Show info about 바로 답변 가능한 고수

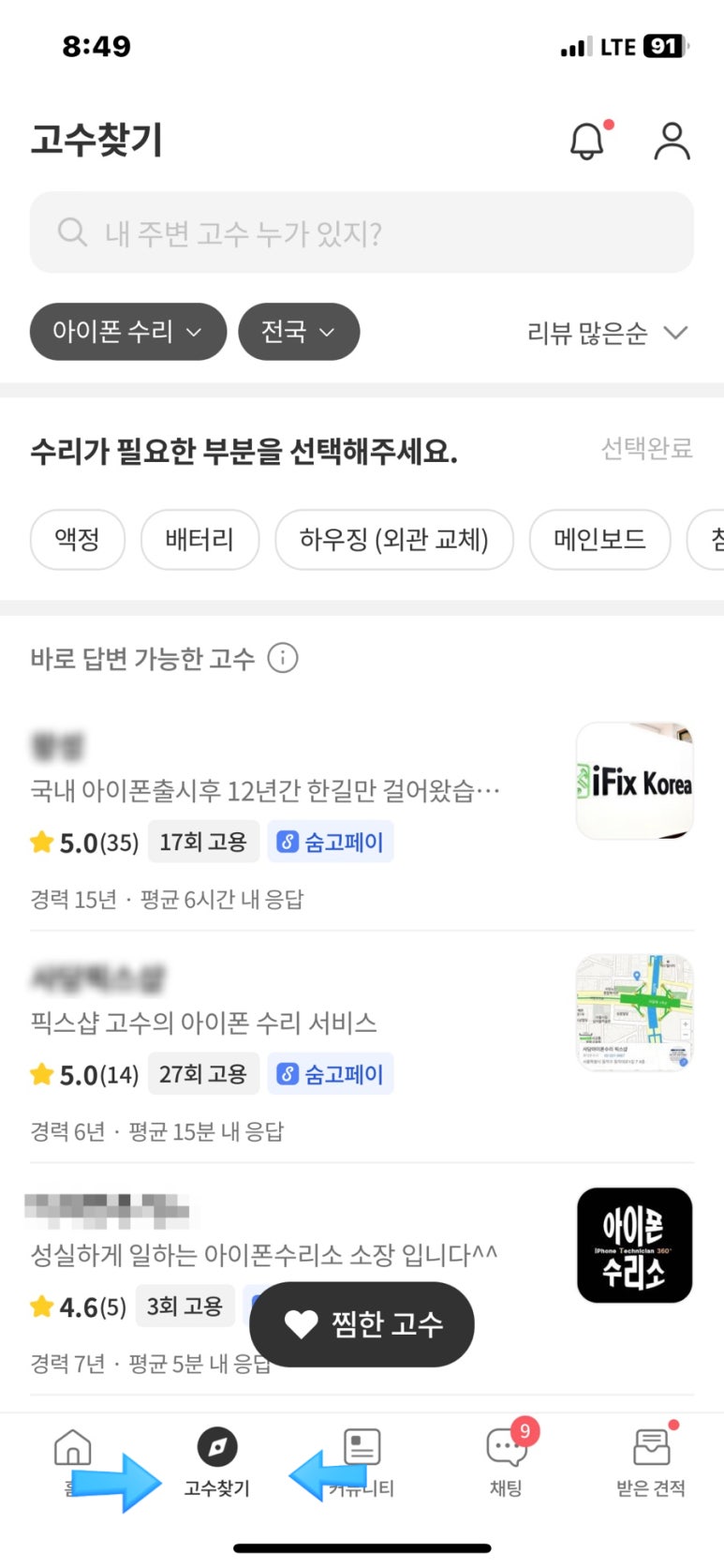click(x=283, y=658)
